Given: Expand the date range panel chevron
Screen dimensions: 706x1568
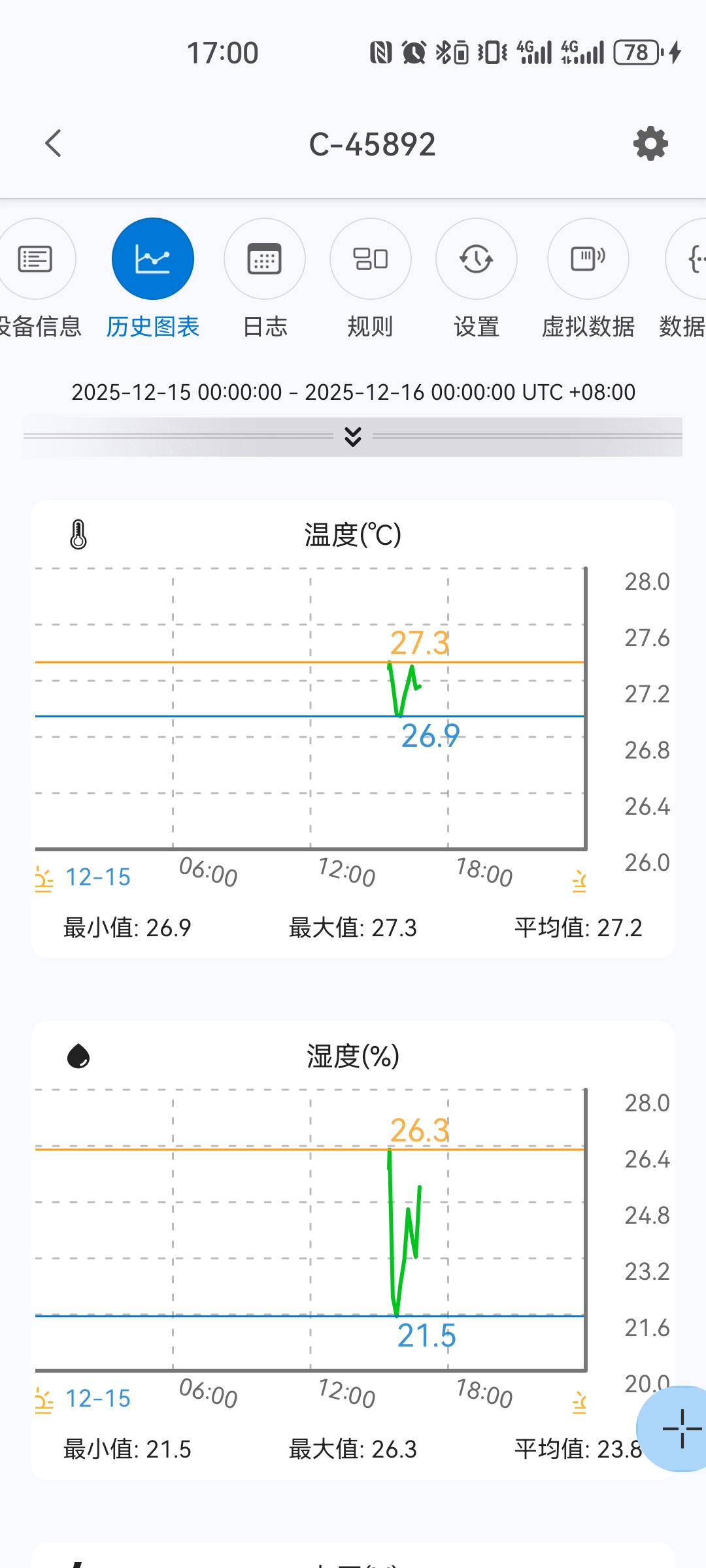Looking at the screenshot, I should click(353, 436).
